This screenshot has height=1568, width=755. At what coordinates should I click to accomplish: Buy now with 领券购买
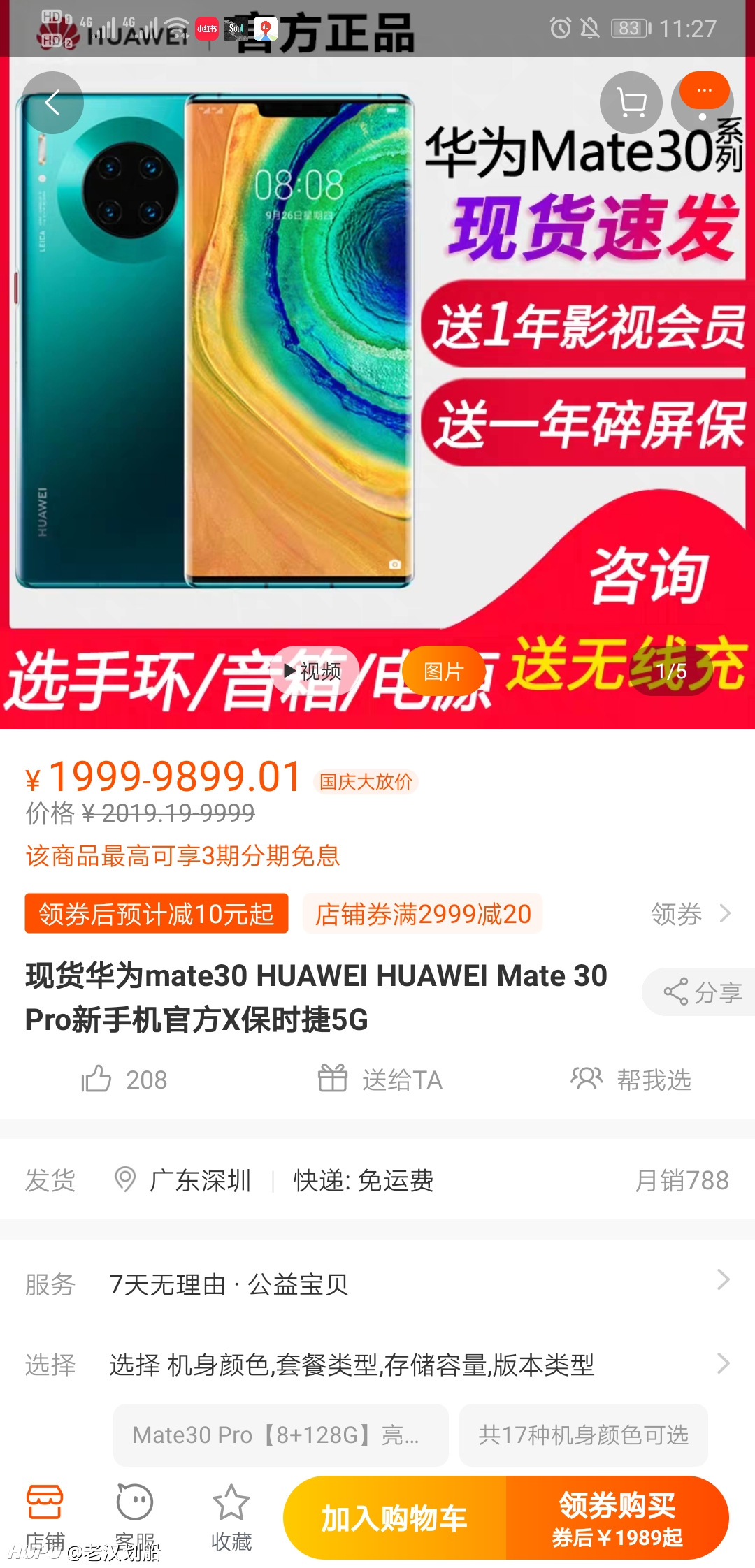point(617,1518)
